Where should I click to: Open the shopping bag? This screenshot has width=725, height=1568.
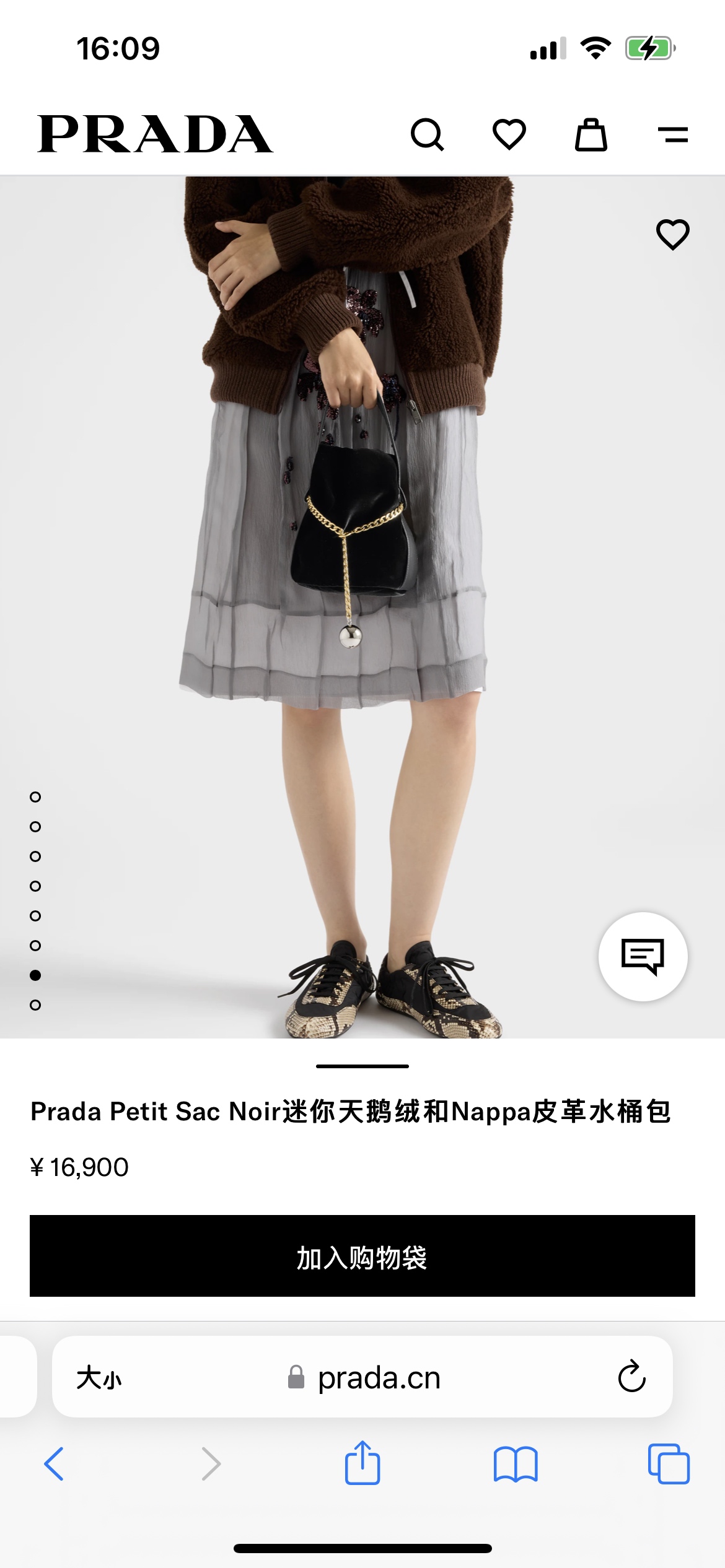click(x=591, y=134)
